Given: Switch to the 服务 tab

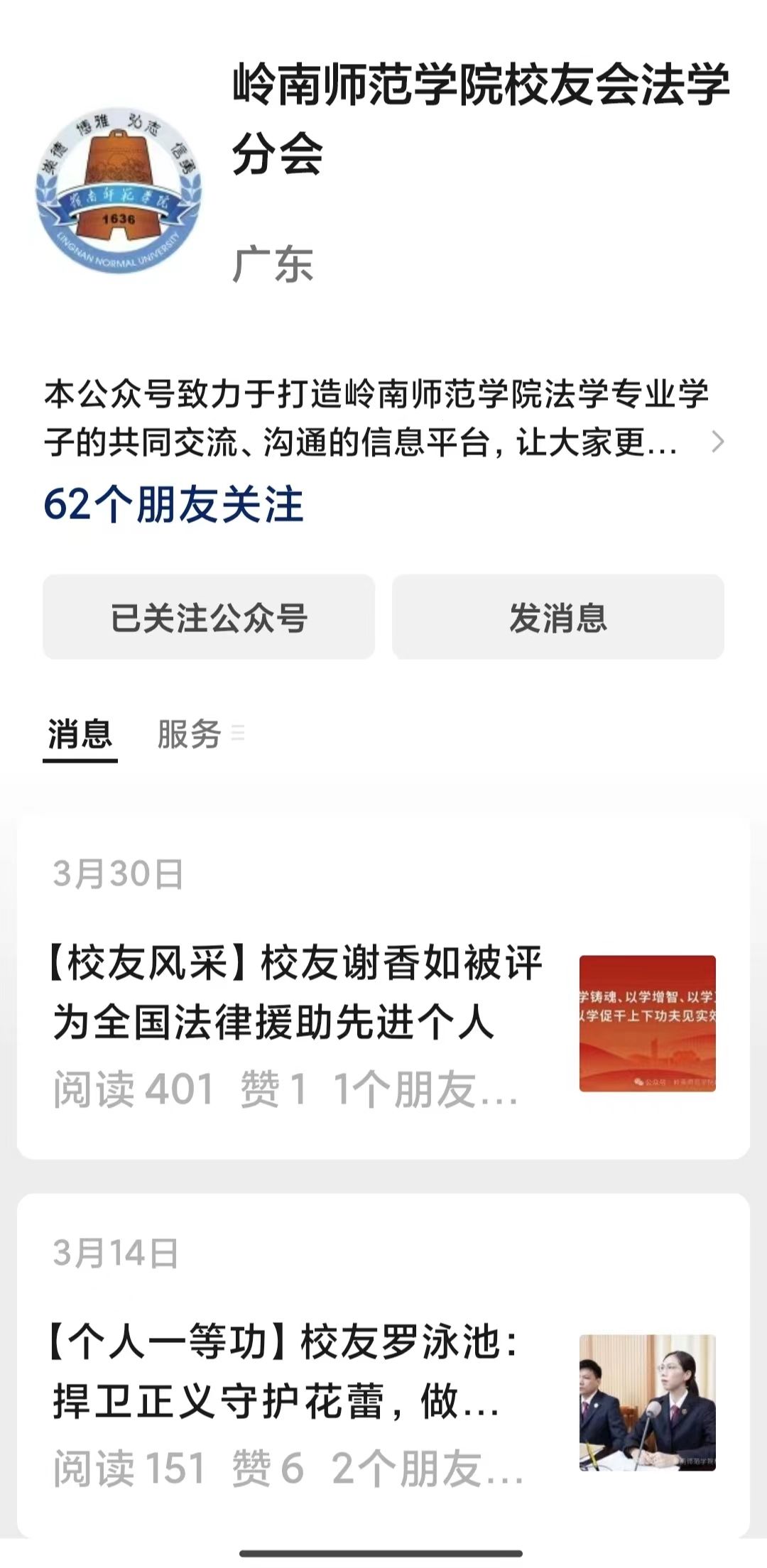Looking at the screenshot, I should 190,734.
